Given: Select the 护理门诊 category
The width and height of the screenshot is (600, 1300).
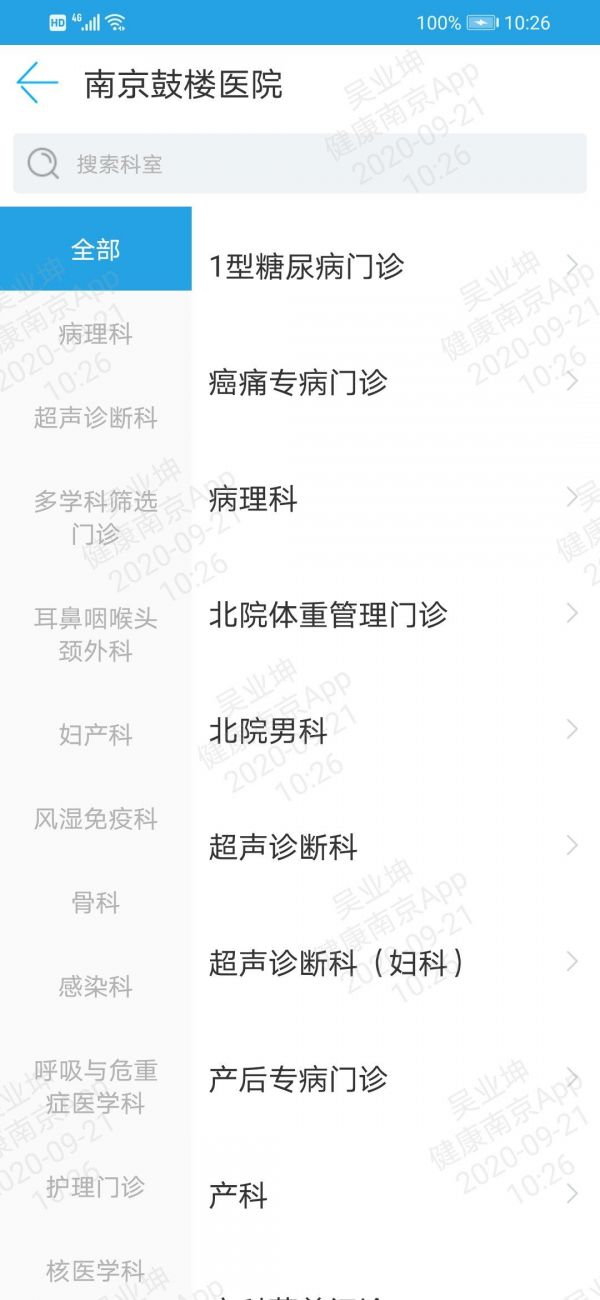Looking at the screenshot, I should (96, 1187).
